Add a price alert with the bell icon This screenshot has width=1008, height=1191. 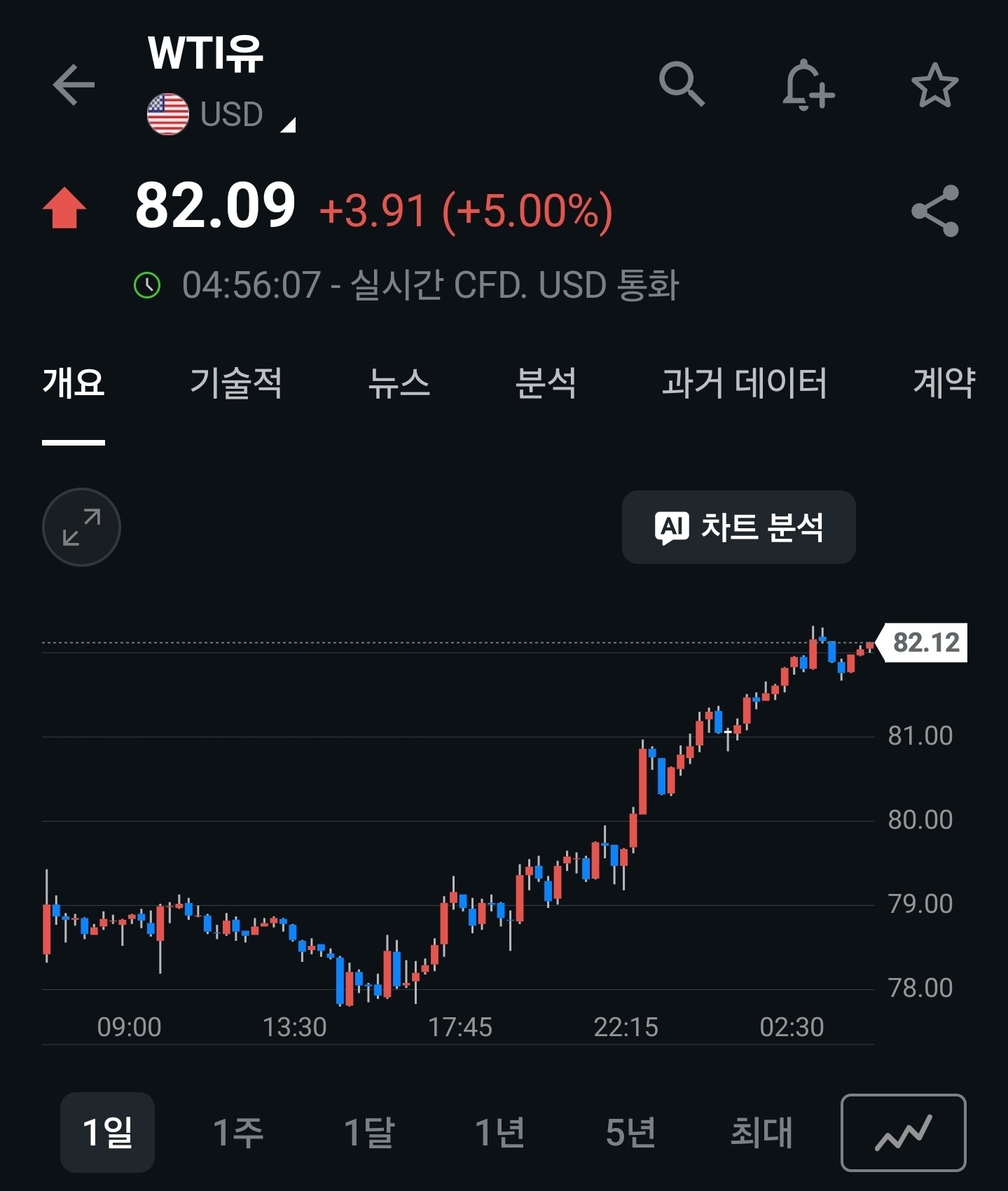click(808, 85)
